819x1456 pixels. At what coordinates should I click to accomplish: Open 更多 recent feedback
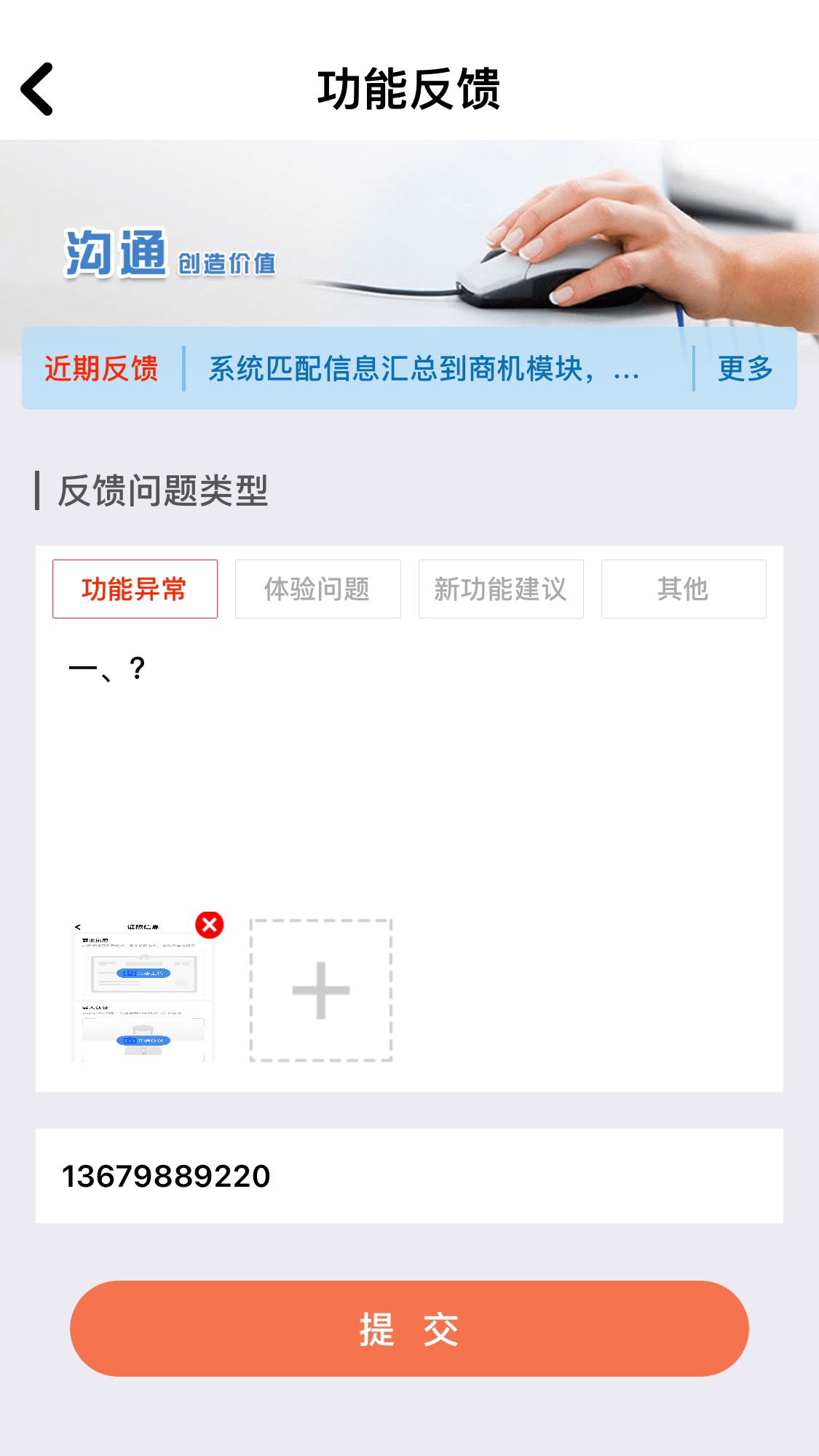click(745, 368)
